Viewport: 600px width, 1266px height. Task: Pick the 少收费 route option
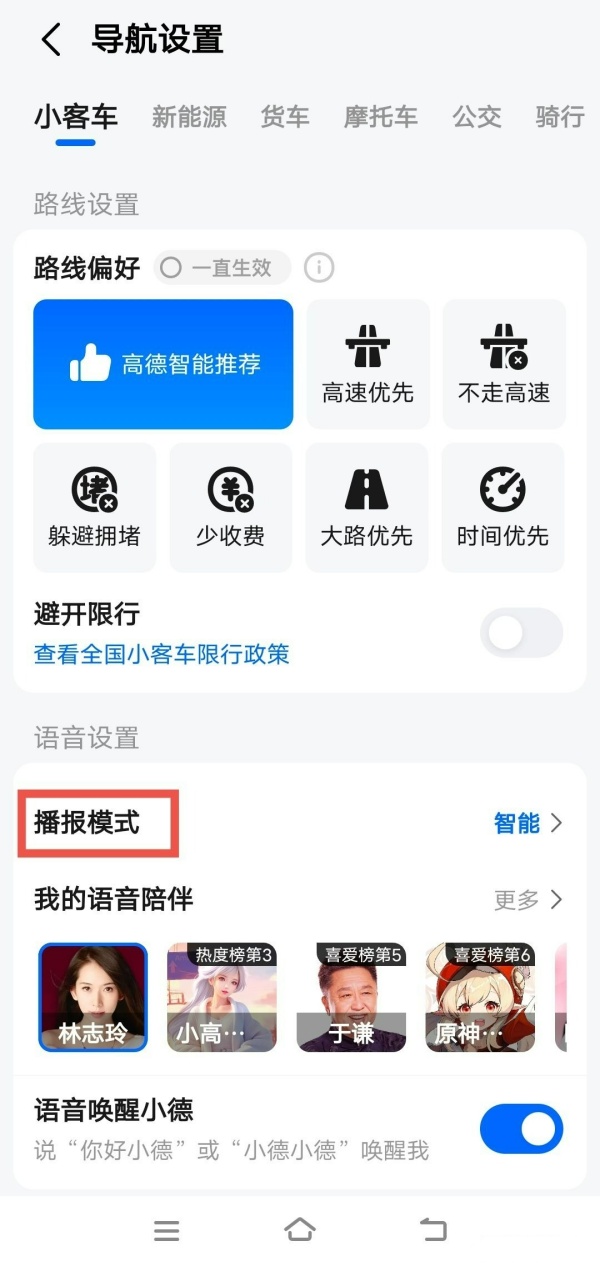230,508
